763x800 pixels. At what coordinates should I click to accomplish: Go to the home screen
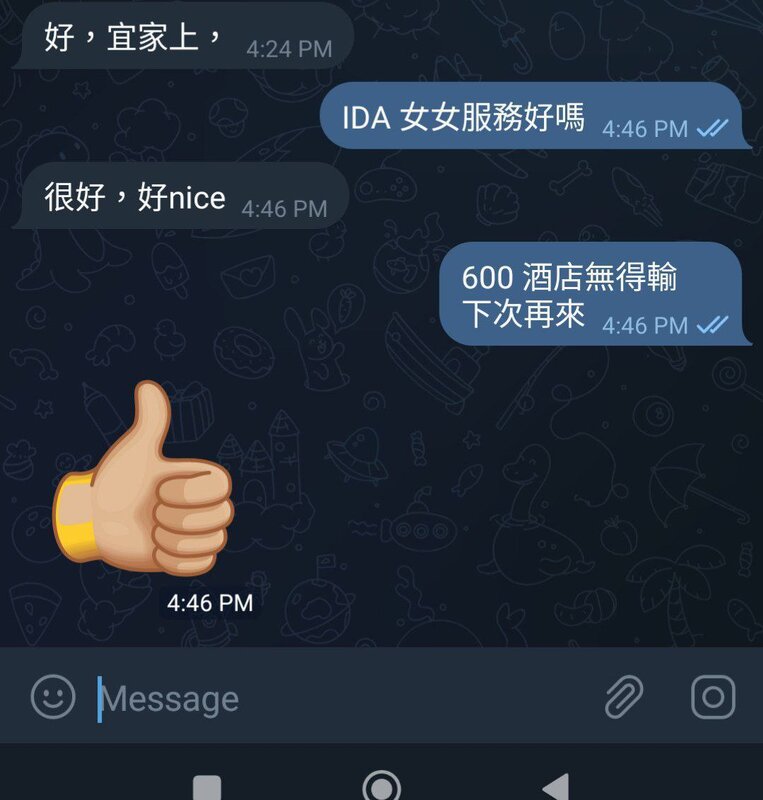pos(381,787)
